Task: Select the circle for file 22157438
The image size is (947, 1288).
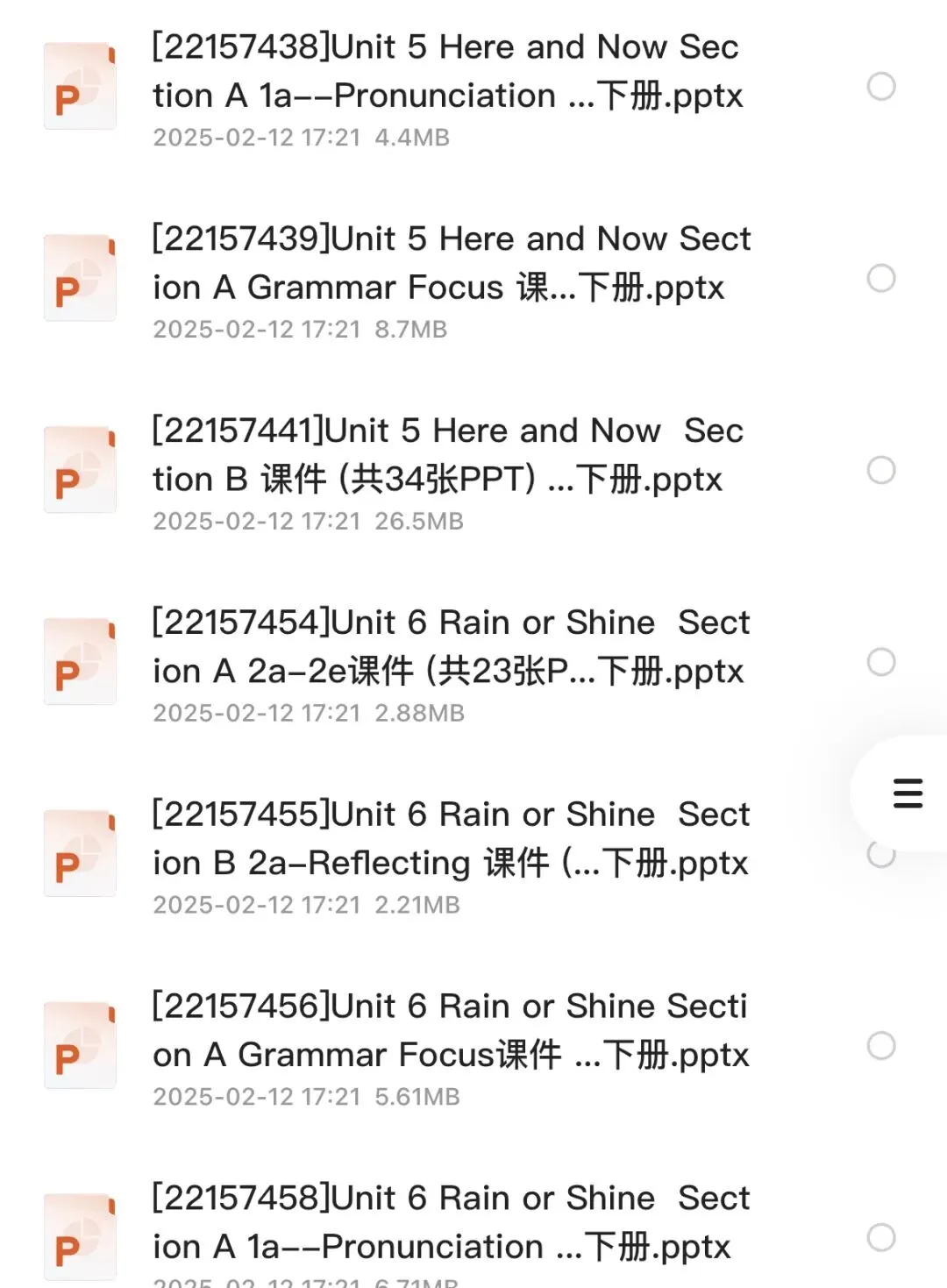Action: [x=881, y=86]
